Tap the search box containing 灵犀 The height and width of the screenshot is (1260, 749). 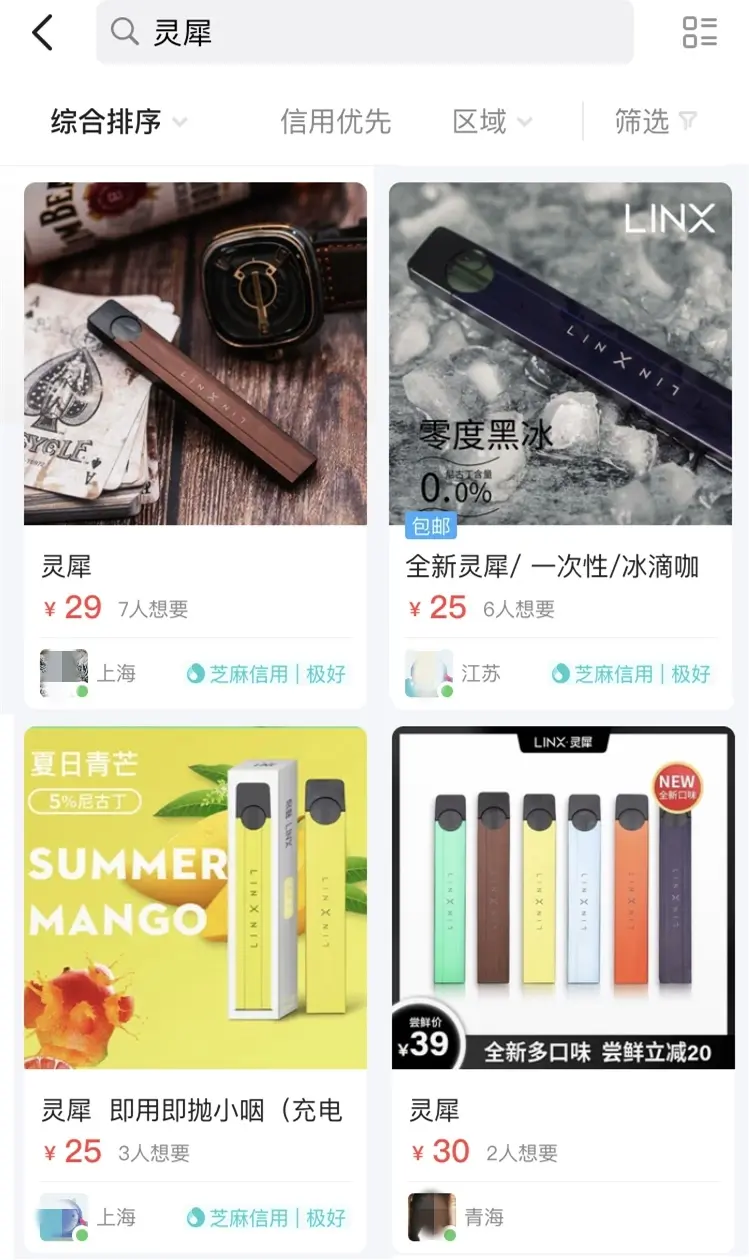tap(365, 33)
